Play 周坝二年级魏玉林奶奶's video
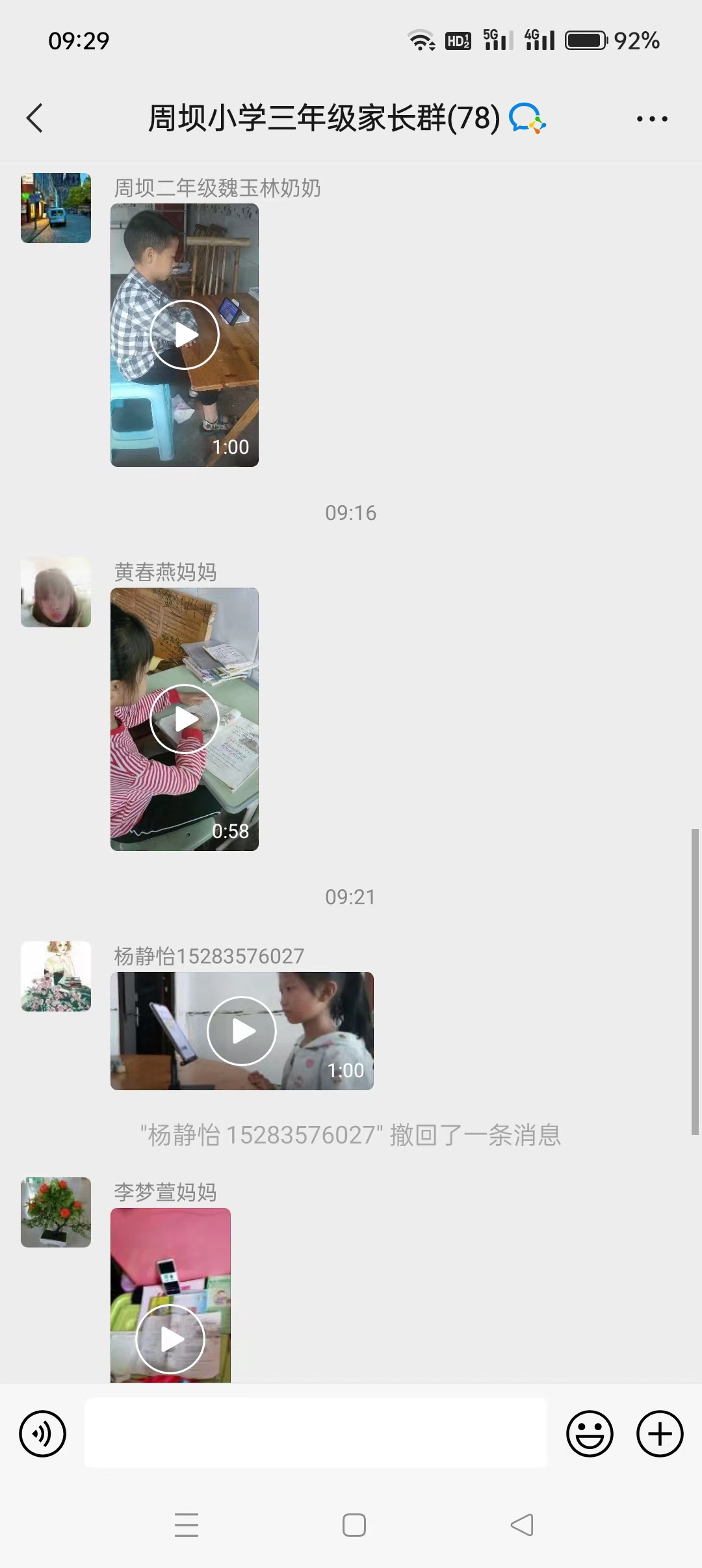This screenshot has height=1568, width=702. click(x=185, y=335)
